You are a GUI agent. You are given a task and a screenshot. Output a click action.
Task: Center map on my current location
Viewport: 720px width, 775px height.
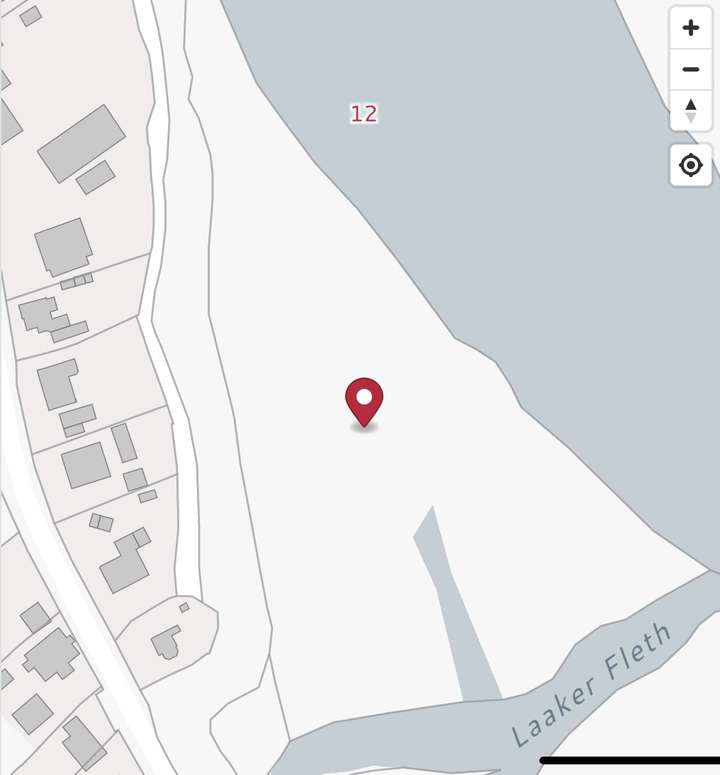pos(691,165)
